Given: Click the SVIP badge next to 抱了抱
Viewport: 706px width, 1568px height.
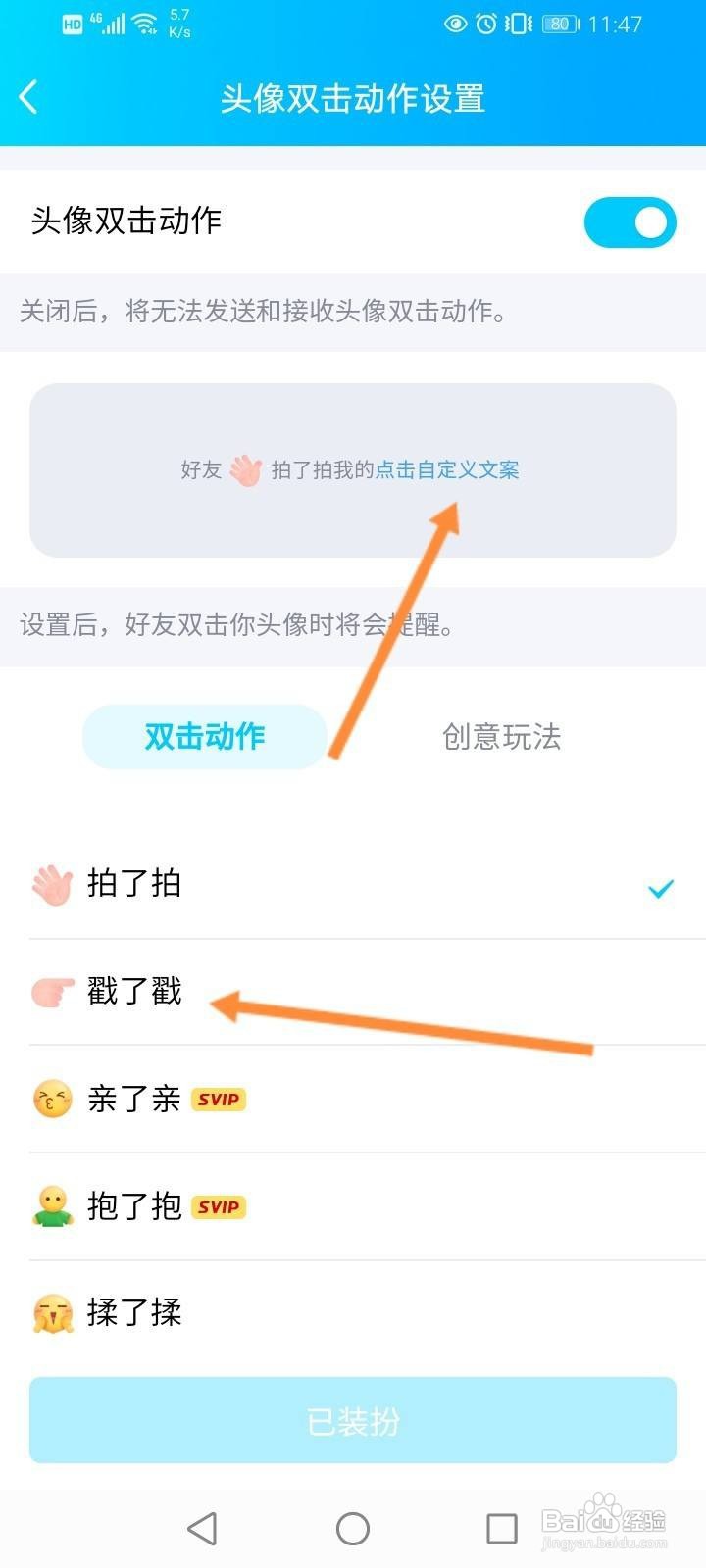Looking at the screenshot, I should pos(218,1207).
